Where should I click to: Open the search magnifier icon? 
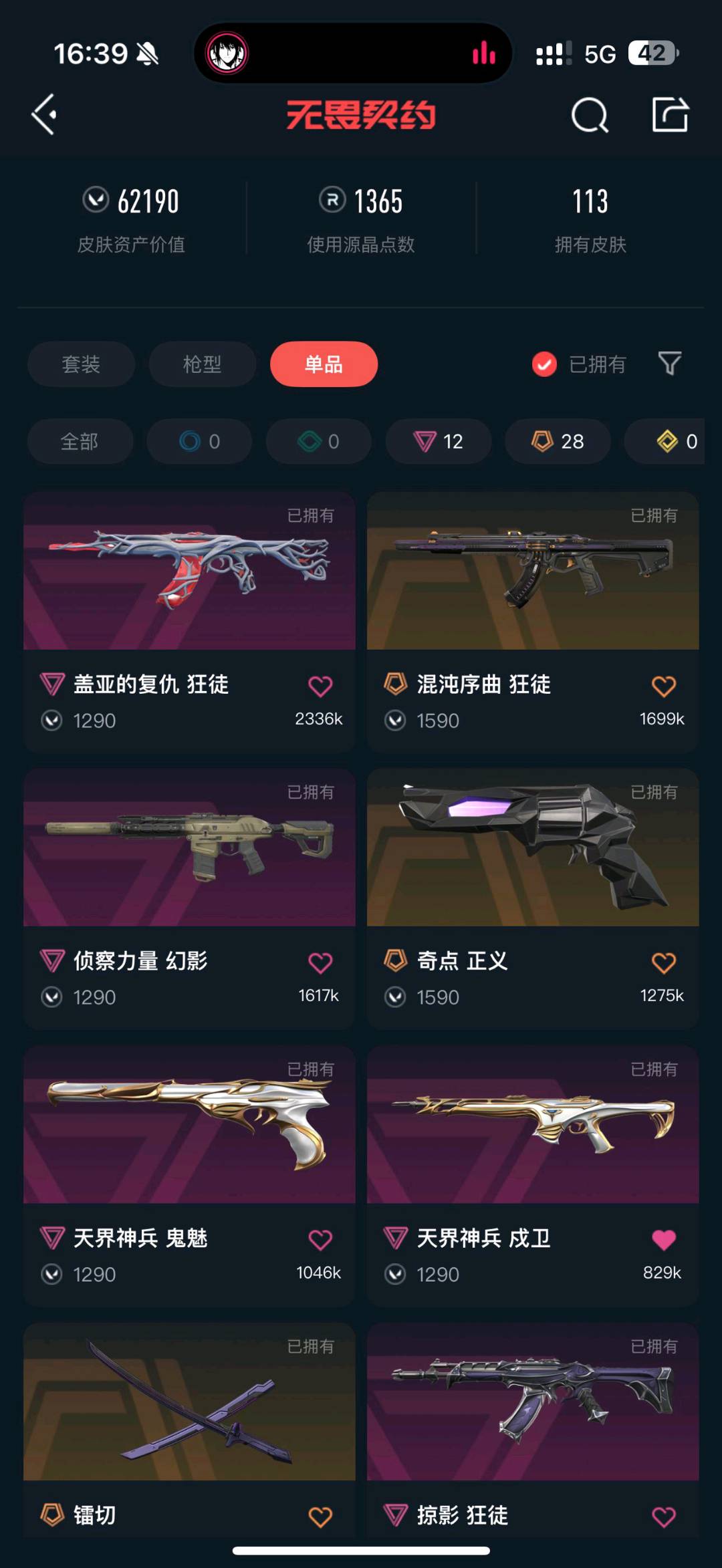pyautogui.click(x=590, y=115)
